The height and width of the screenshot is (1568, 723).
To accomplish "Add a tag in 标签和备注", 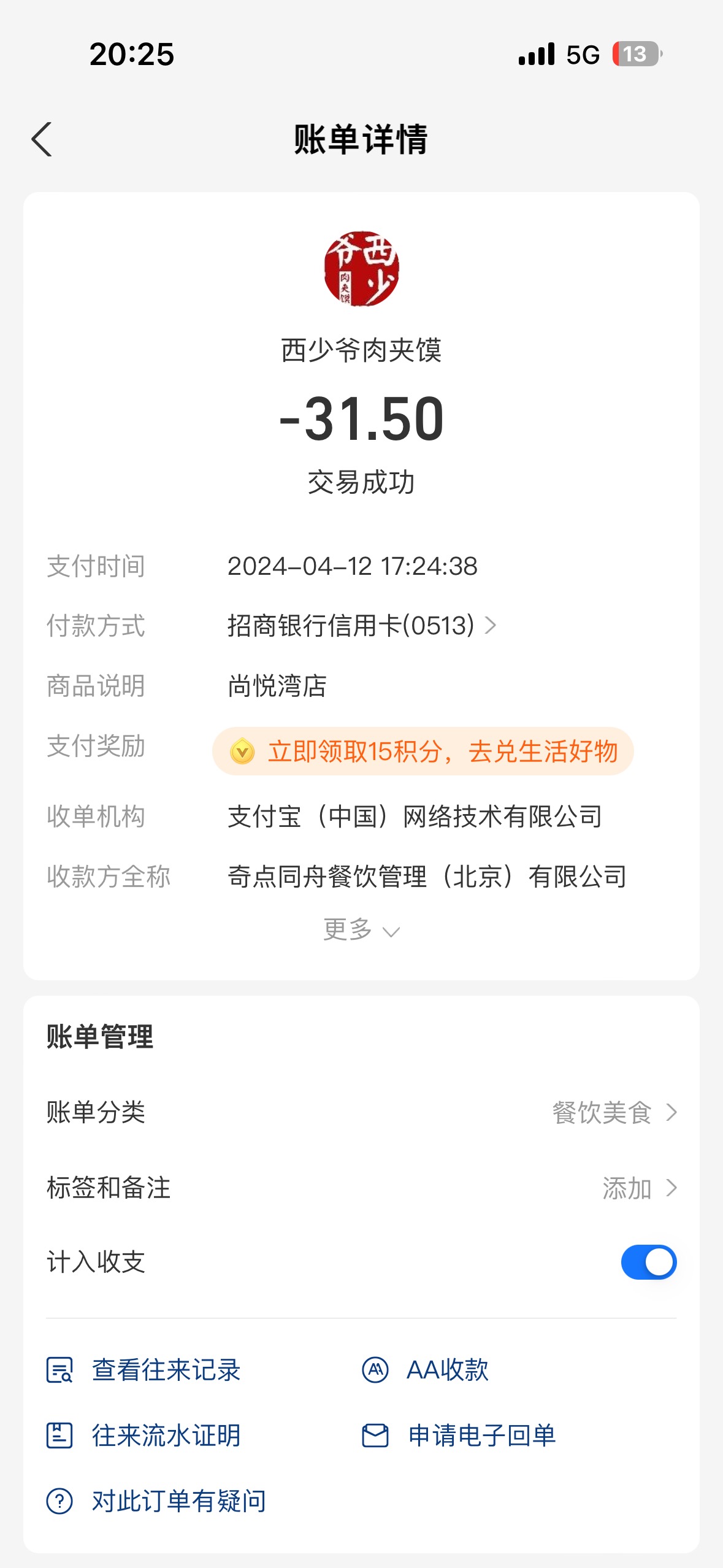I will click(x=361, y=1188).
